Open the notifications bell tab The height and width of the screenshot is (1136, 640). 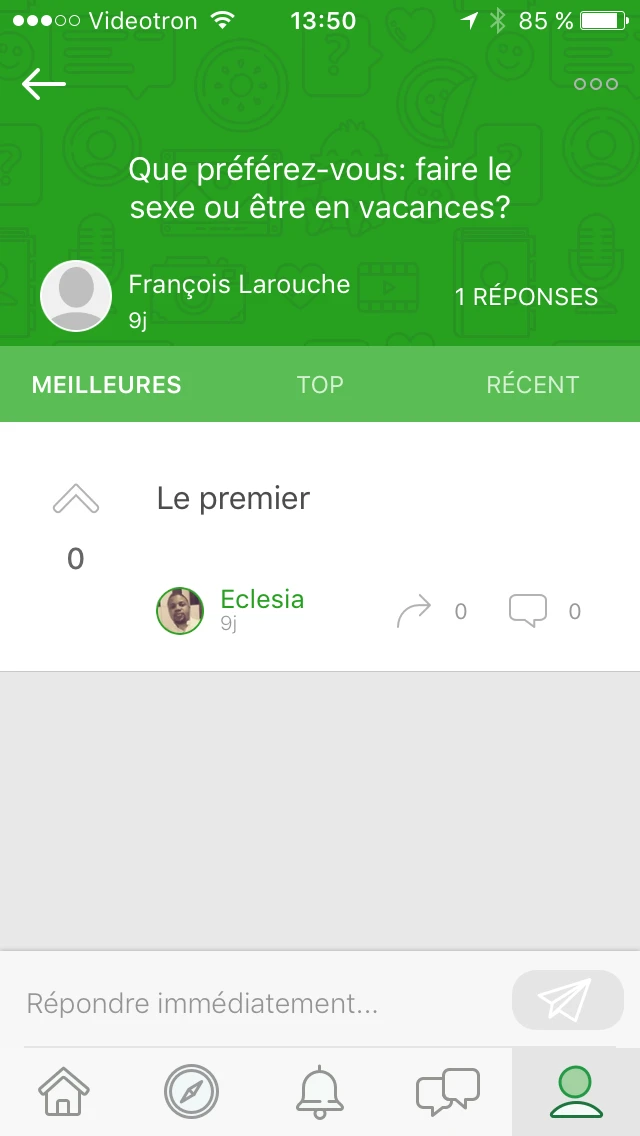click(320, 1091)
